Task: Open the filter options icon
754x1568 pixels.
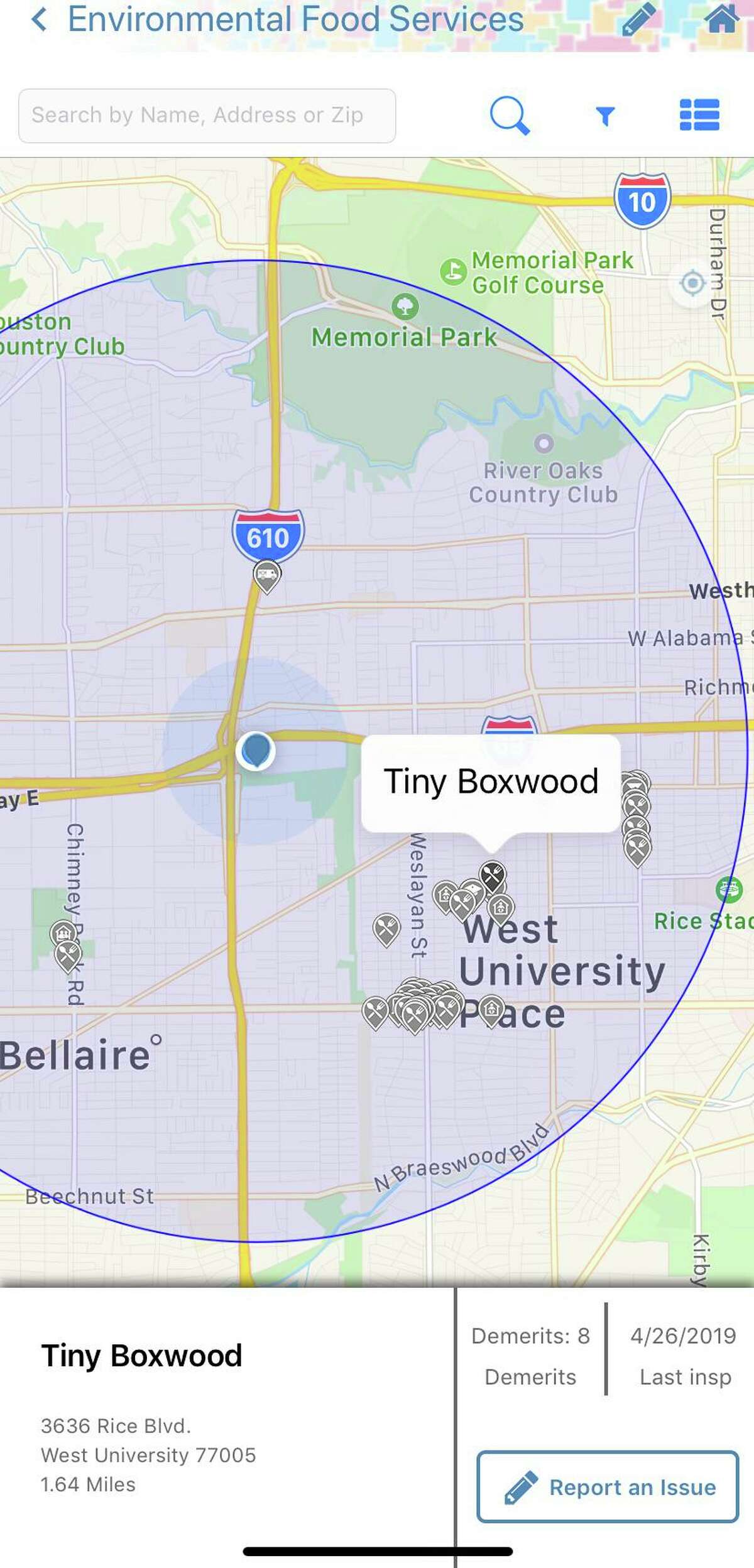Action: [x=605, y=114]
